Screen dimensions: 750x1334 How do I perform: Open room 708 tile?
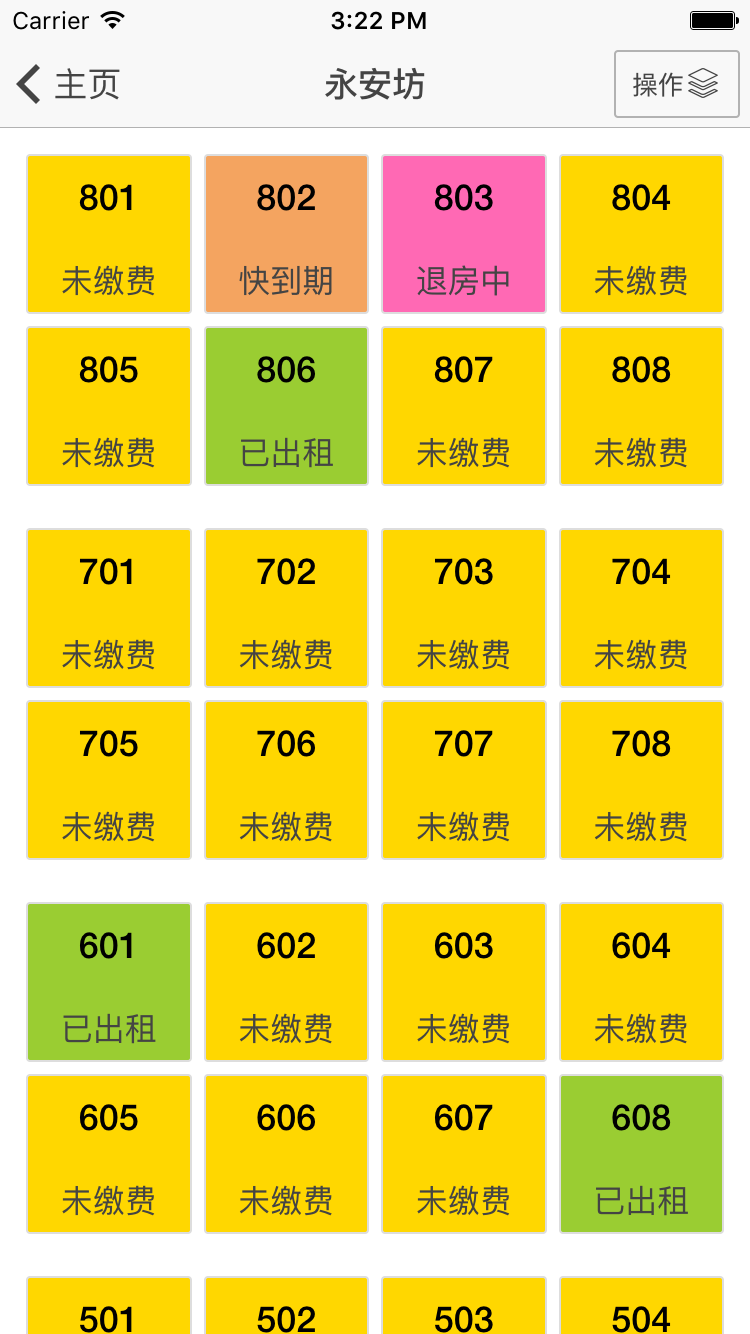tap(641, 780)
